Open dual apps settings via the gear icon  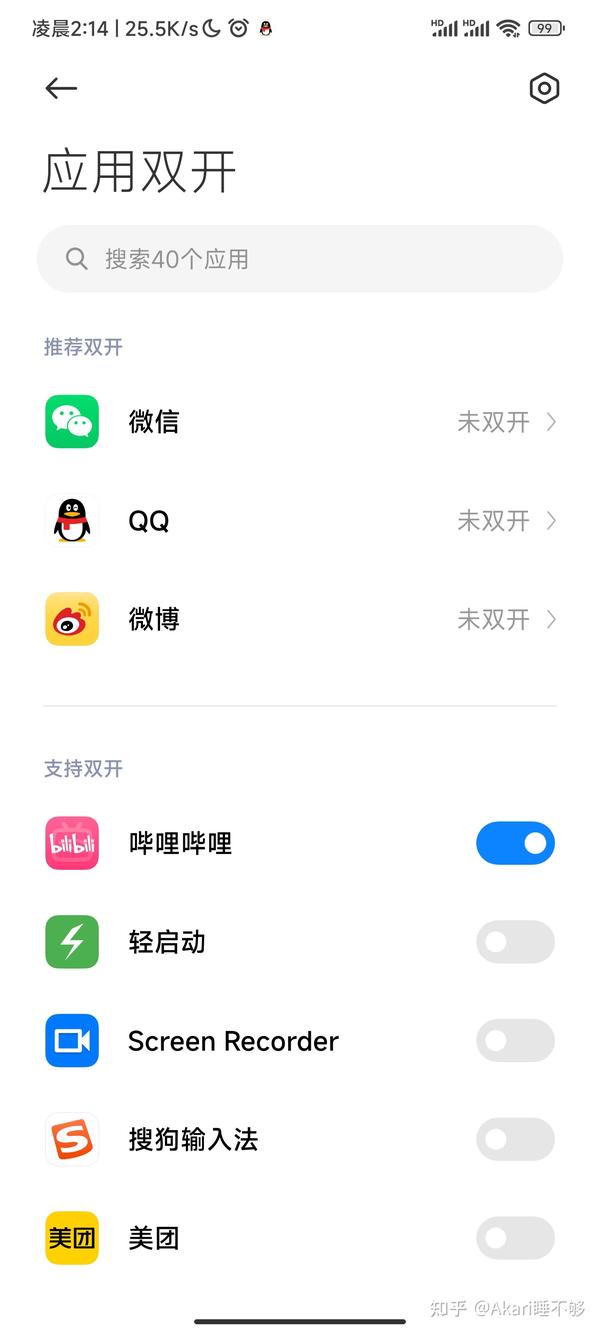544,88
